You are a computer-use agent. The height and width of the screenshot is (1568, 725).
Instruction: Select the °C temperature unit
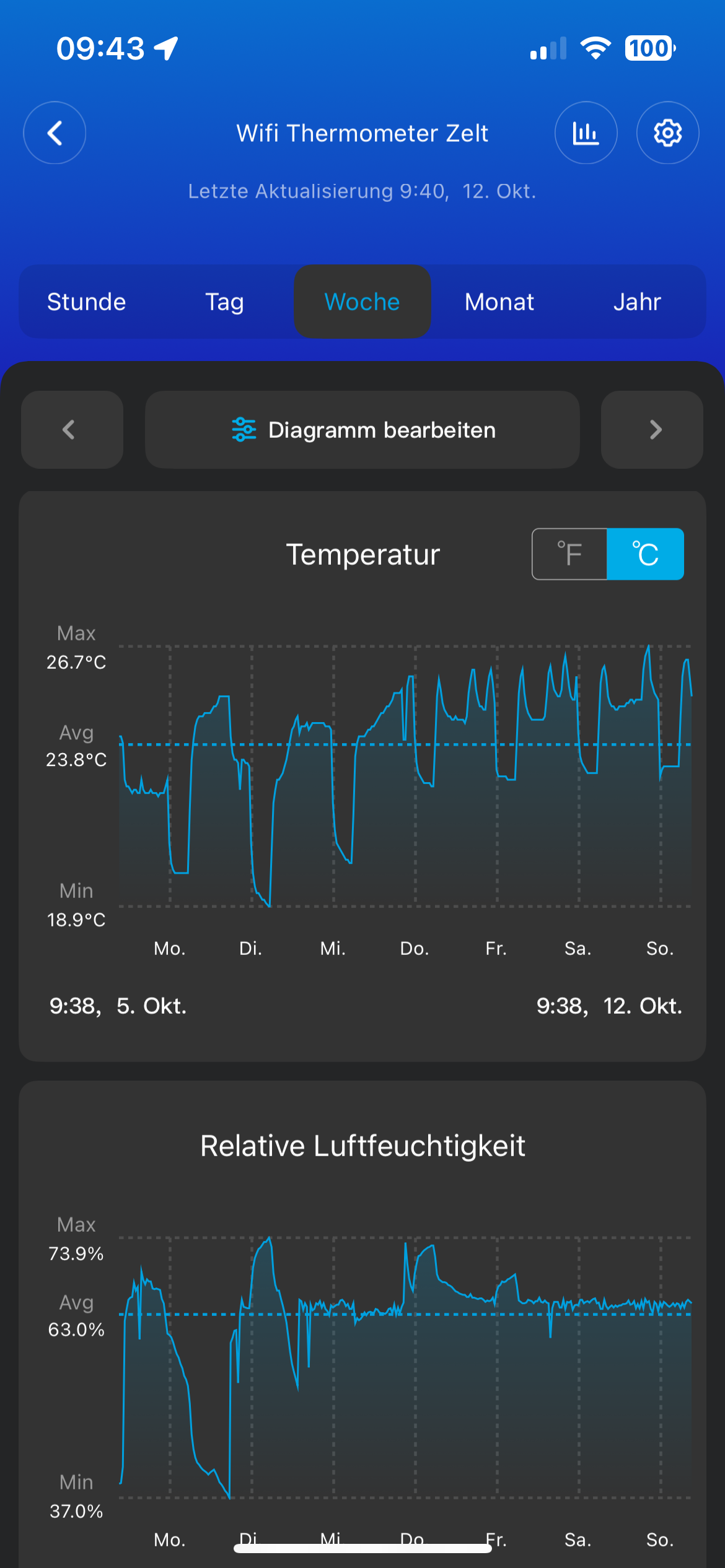tap(645, 554)
